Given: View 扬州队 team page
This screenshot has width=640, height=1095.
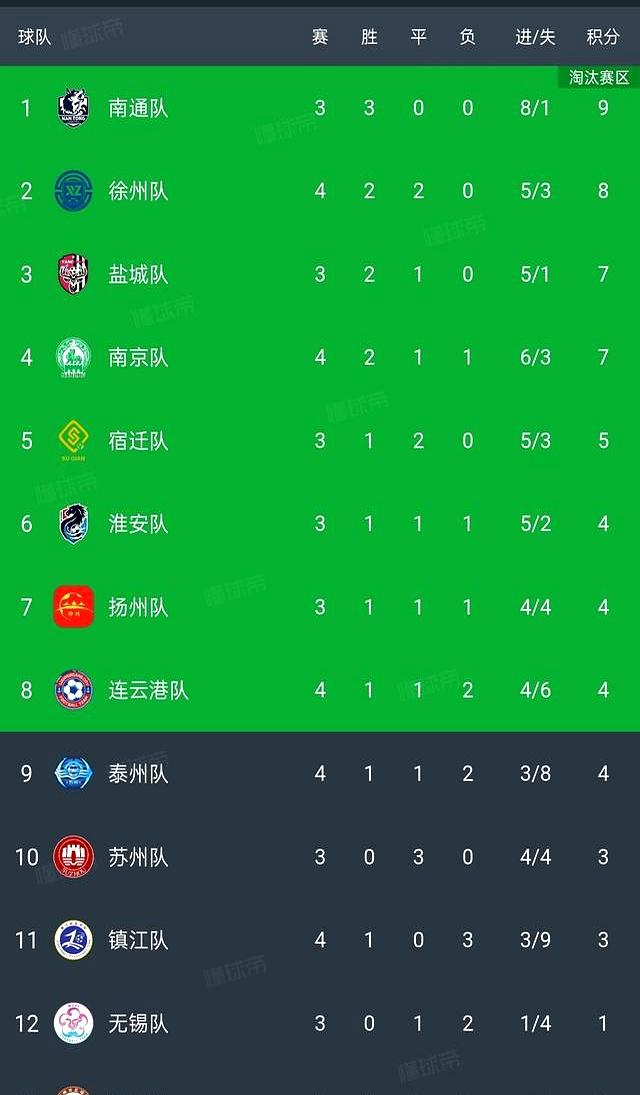Looking at the screenshot, I should 320,607.
